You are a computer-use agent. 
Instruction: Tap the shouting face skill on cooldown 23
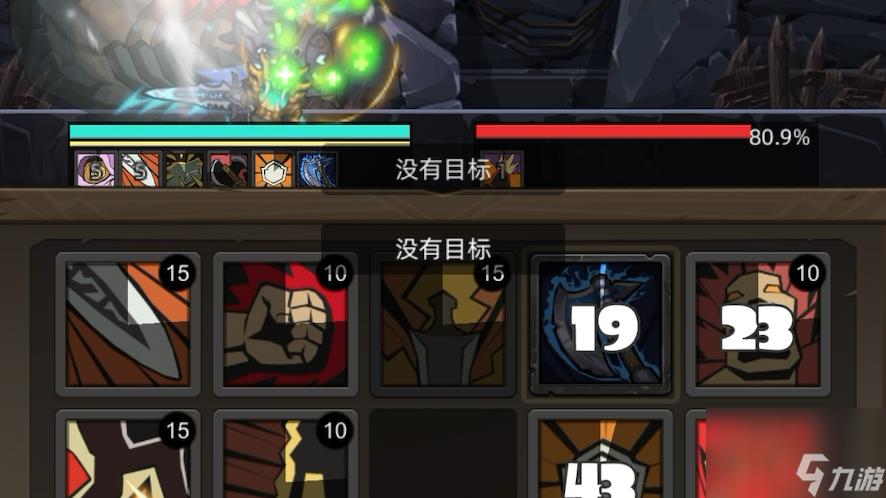coord(757,324)
